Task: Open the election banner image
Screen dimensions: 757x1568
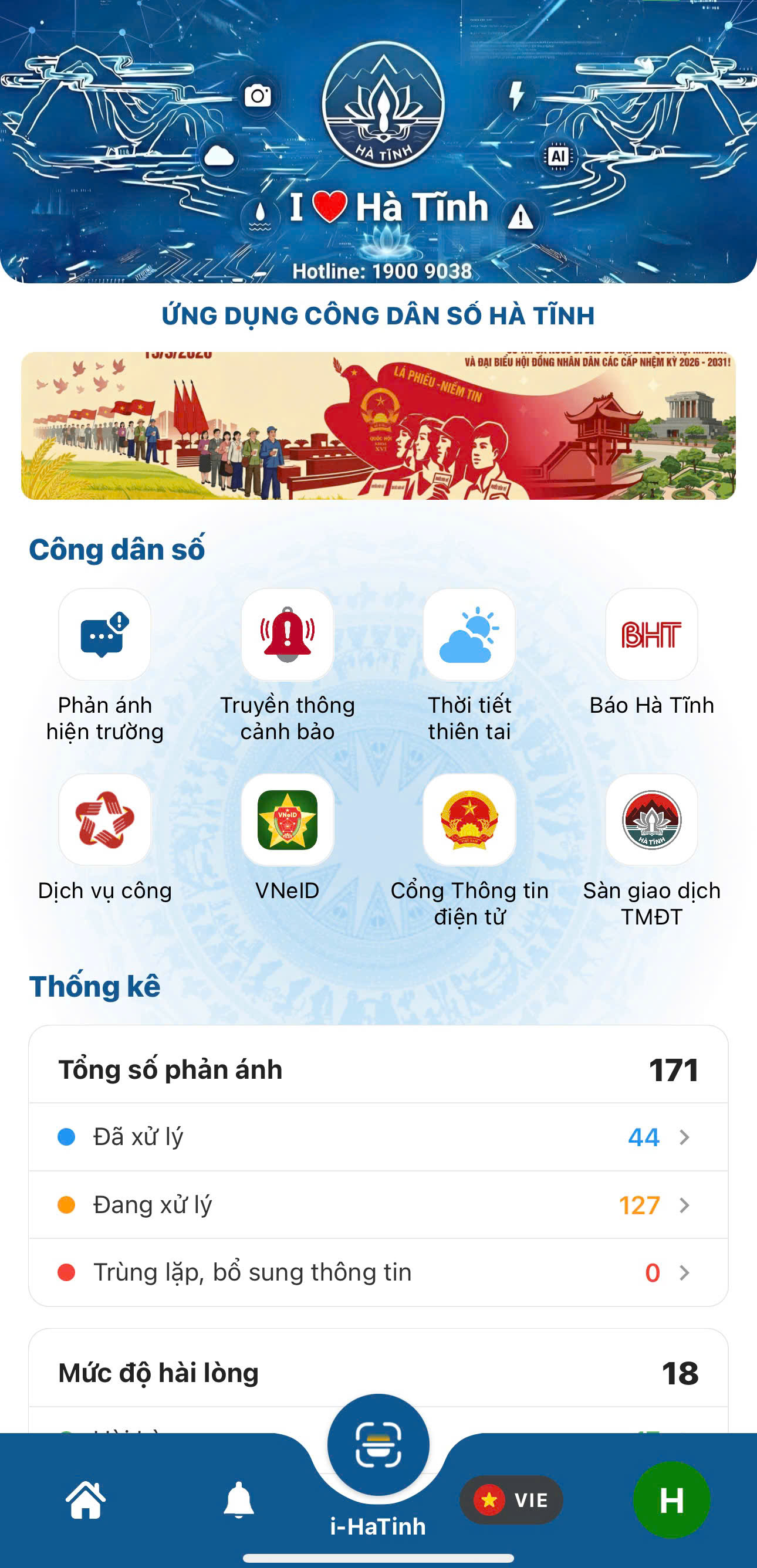Action: pos(378,425)
